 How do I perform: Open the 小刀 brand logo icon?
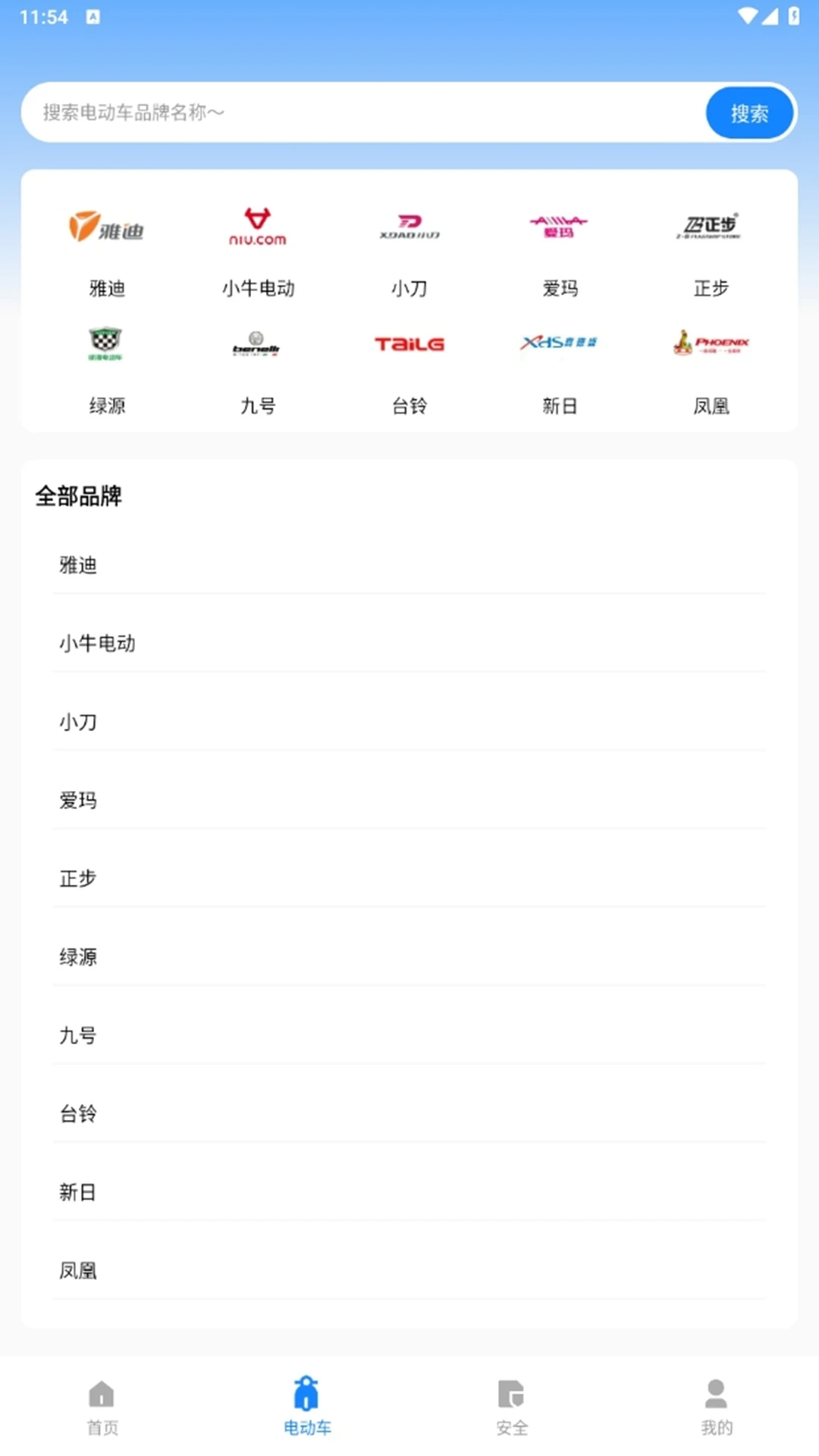pos(409,225)
